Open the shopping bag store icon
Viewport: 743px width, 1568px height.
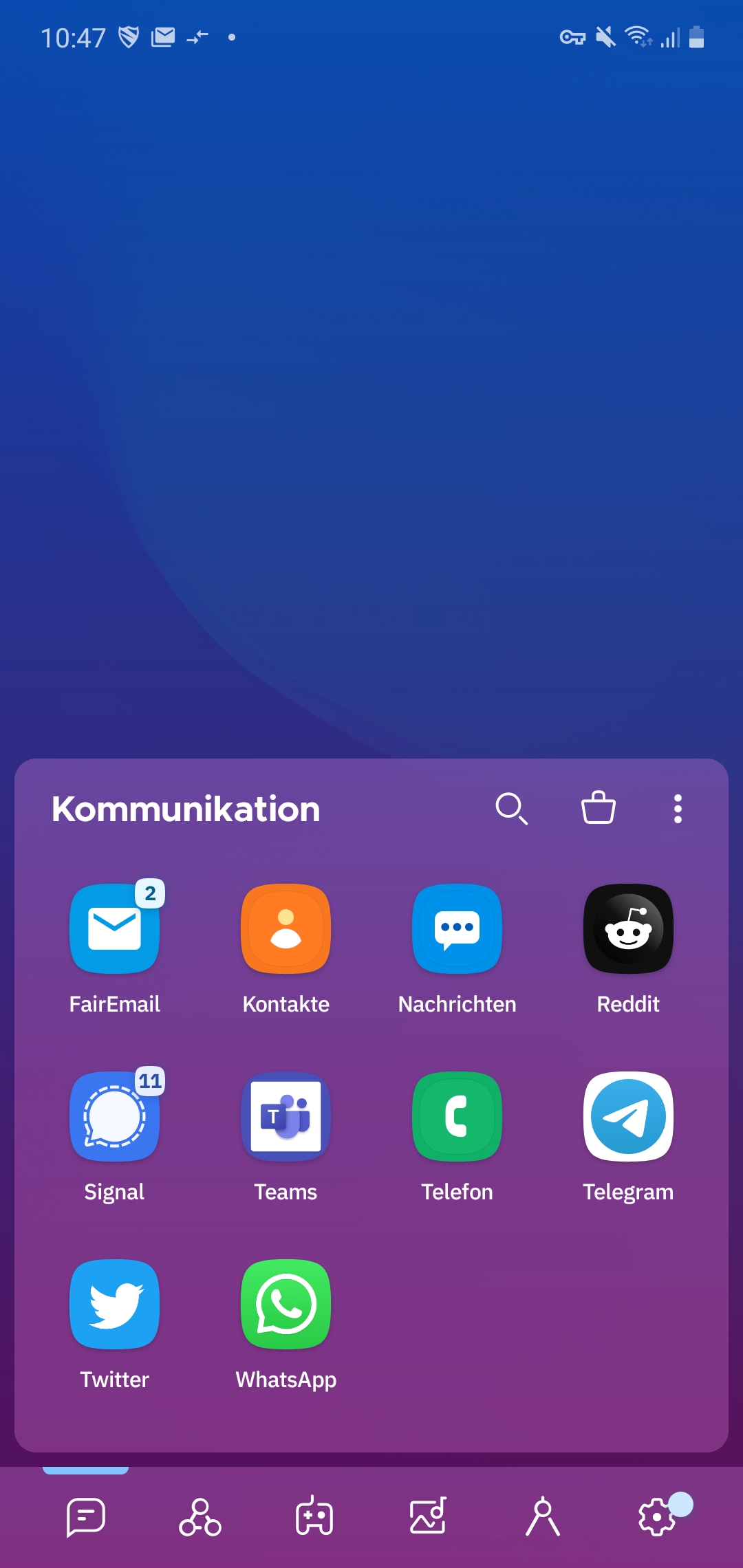tap(598, 808)
